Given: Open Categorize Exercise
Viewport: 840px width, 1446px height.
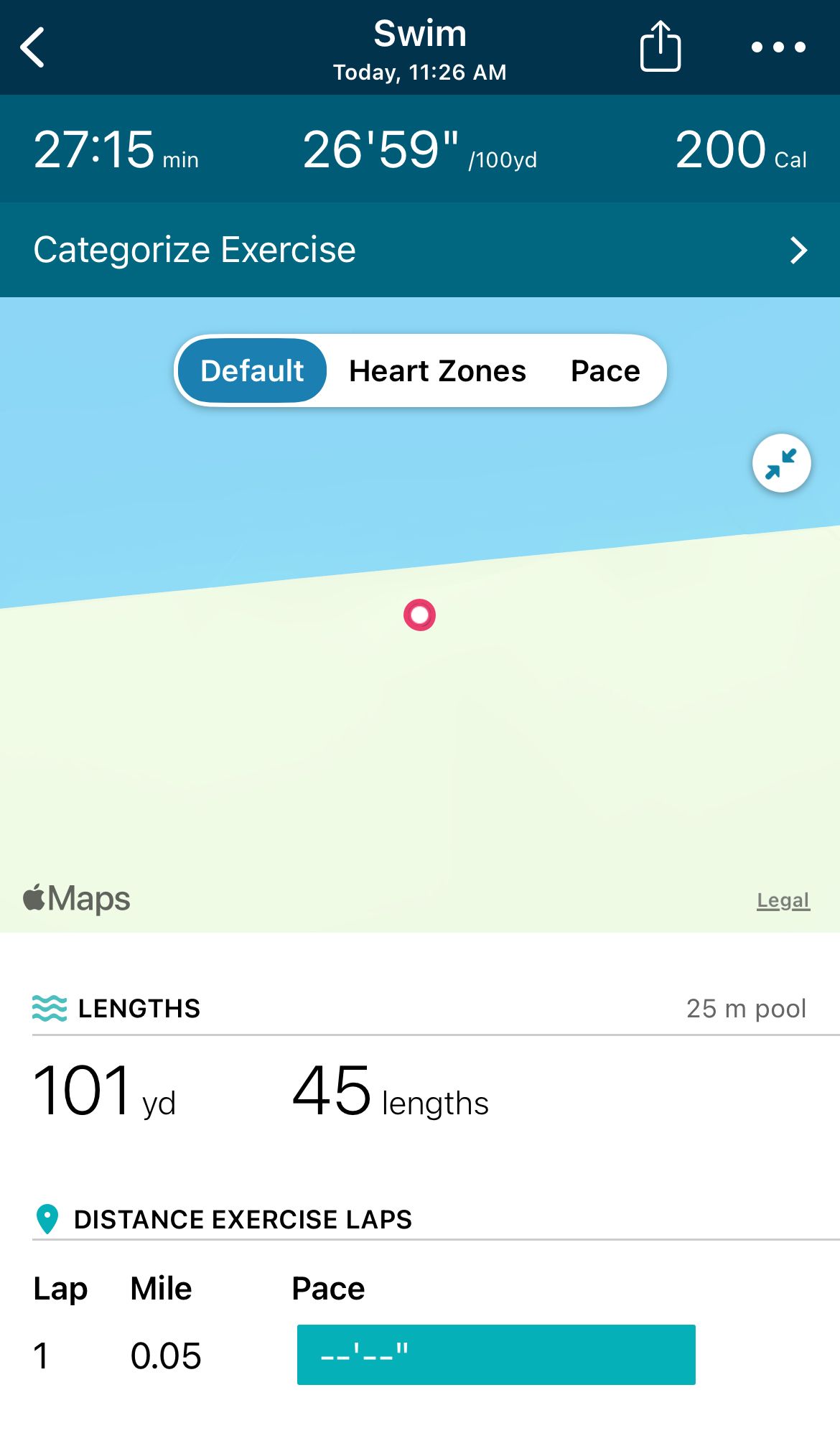Looking at the screenshot, I should point(420,250).
